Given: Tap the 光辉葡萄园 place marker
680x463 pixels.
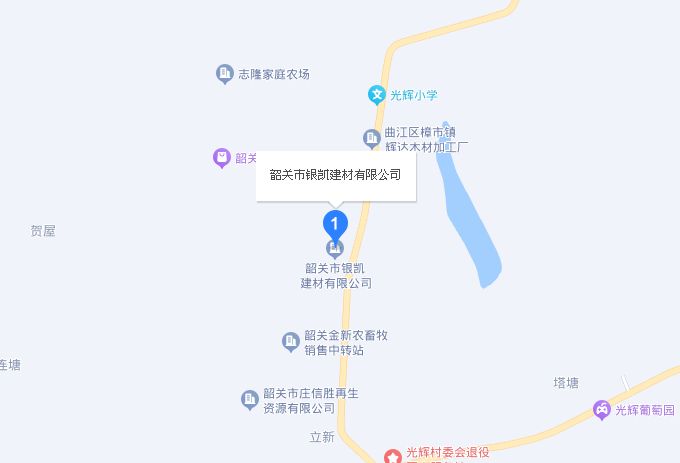Looking at the screenshot, I should [x=601, y=409].
